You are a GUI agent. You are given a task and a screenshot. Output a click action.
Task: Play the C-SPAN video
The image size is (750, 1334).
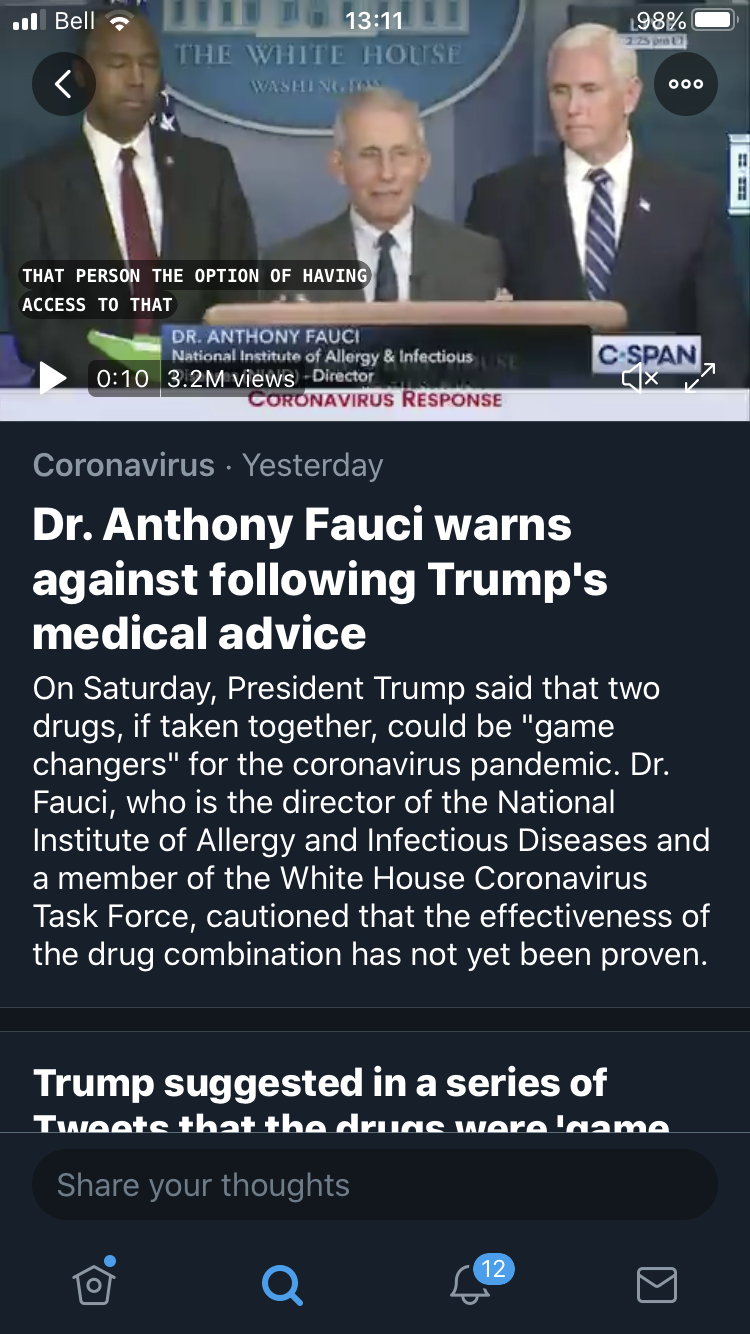pos(52,378)
